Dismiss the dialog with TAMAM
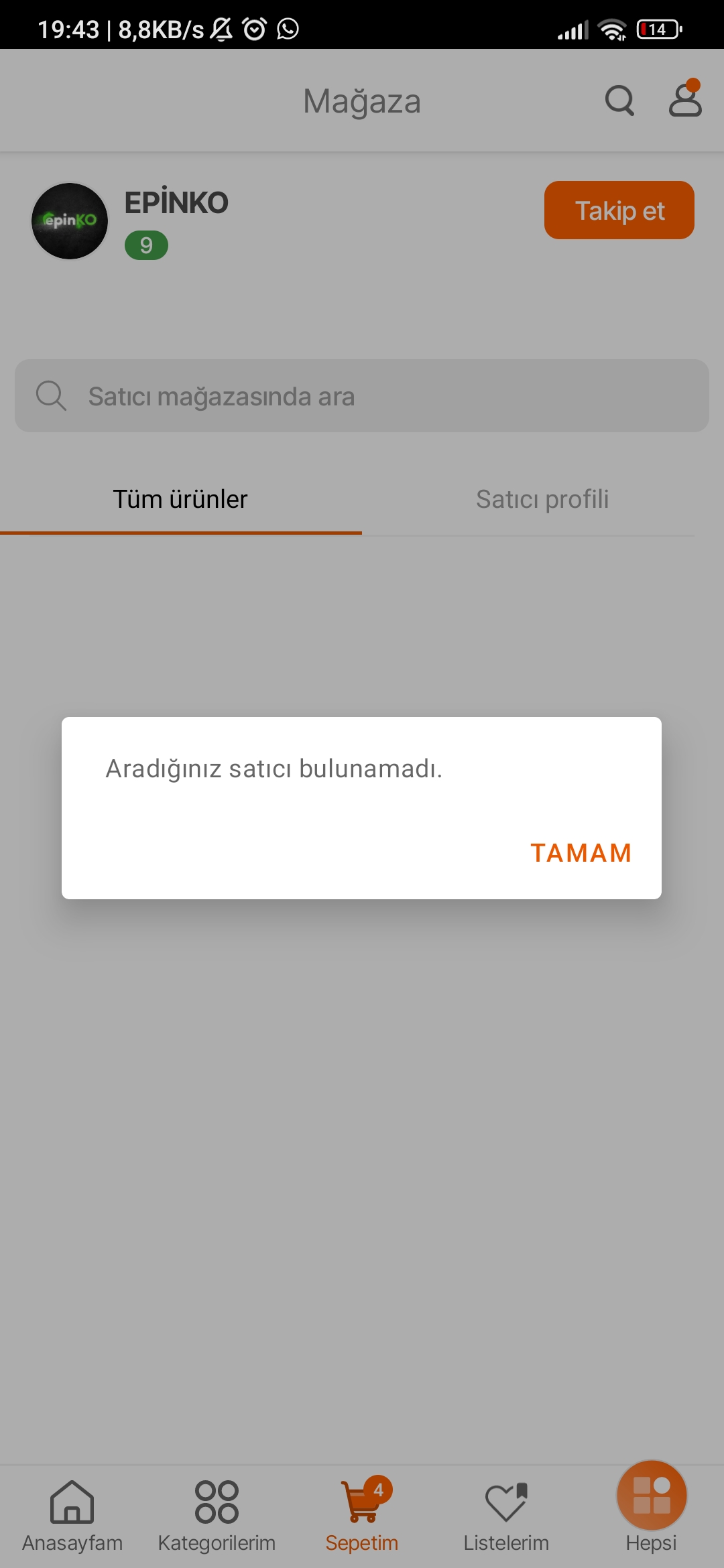Image resolution: width=724 pixels, height=1568 pixels. [581, 853]
